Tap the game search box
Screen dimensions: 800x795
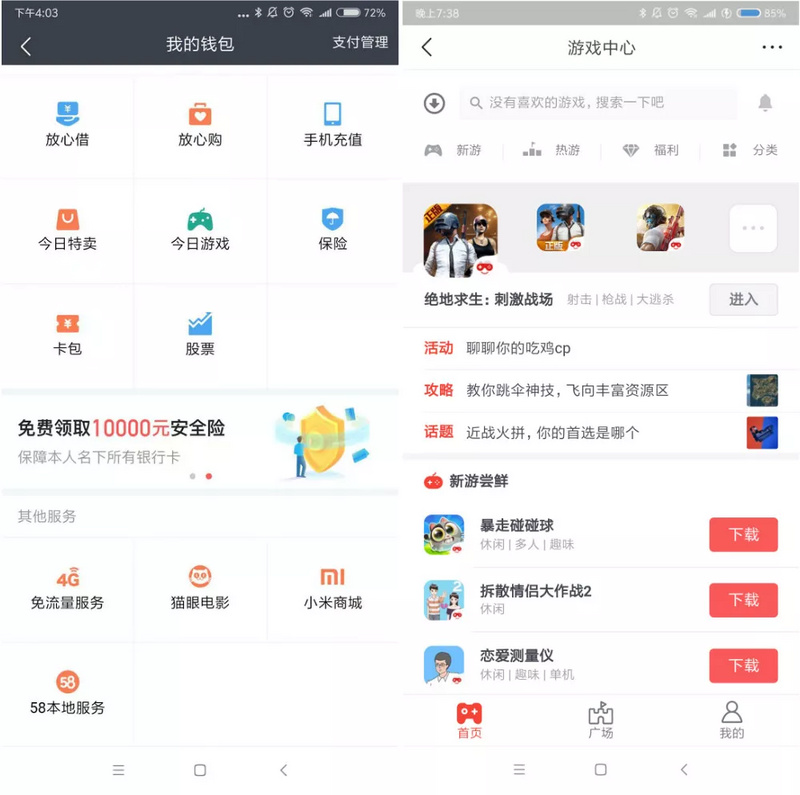[600, 103]
